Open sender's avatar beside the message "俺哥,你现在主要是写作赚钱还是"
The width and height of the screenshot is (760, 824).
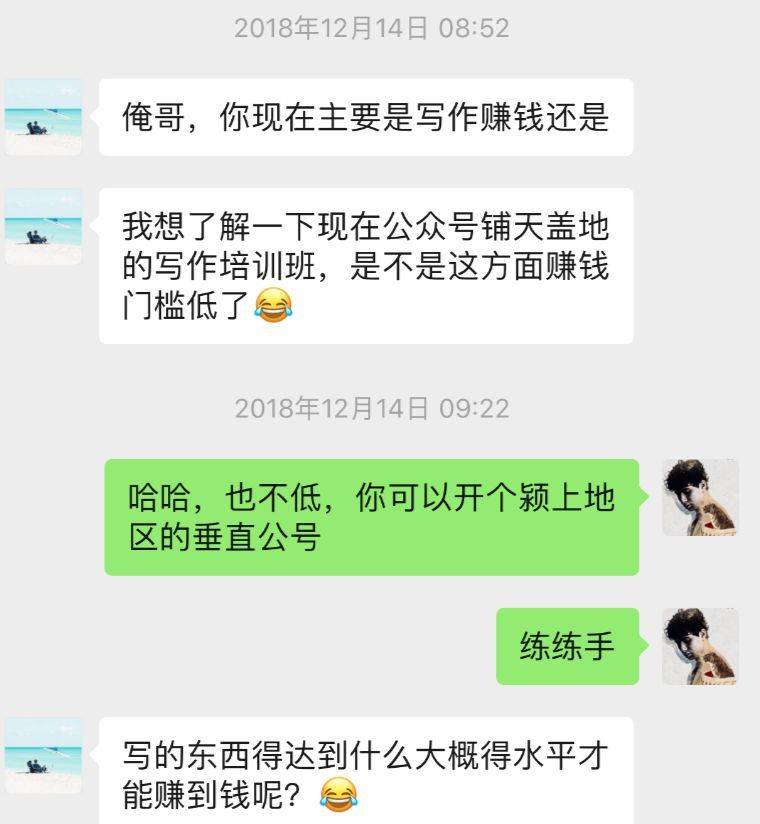(x=43, y=117)
